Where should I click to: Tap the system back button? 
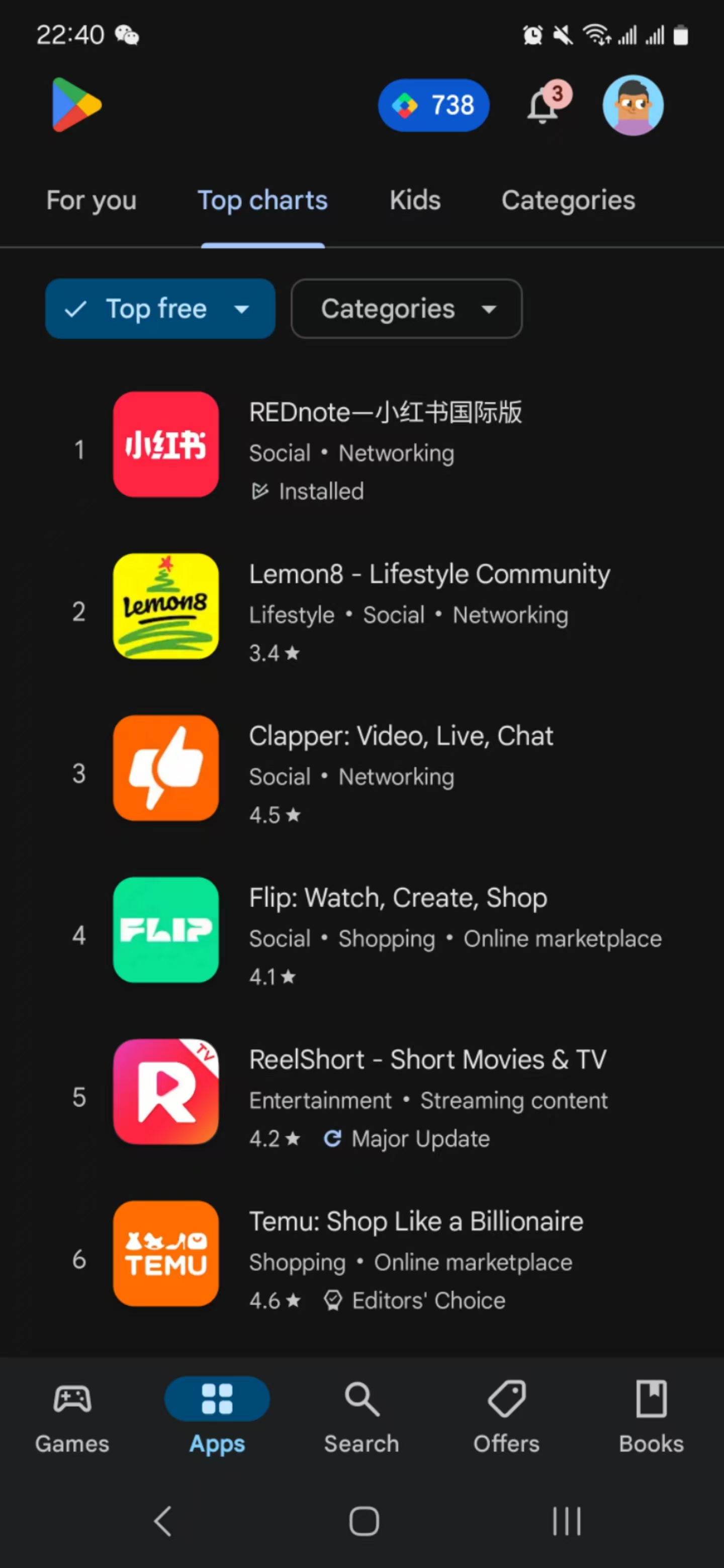tap(162, 1521)
